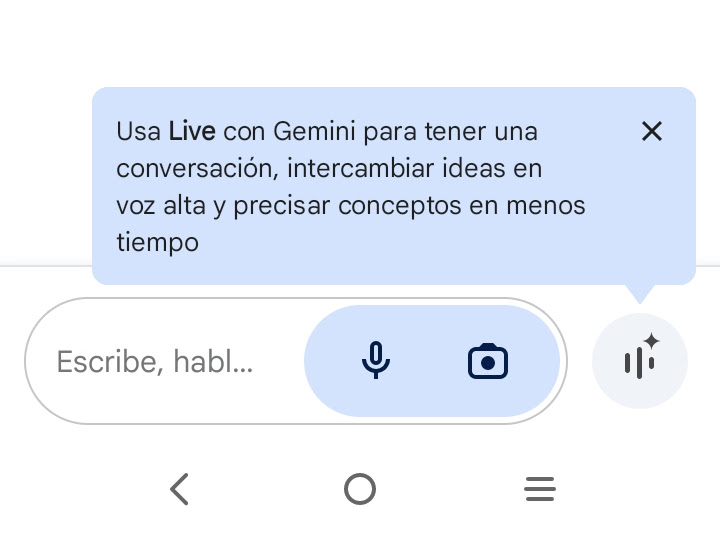
Task: Open the recent apps overview
Action: 540,489
